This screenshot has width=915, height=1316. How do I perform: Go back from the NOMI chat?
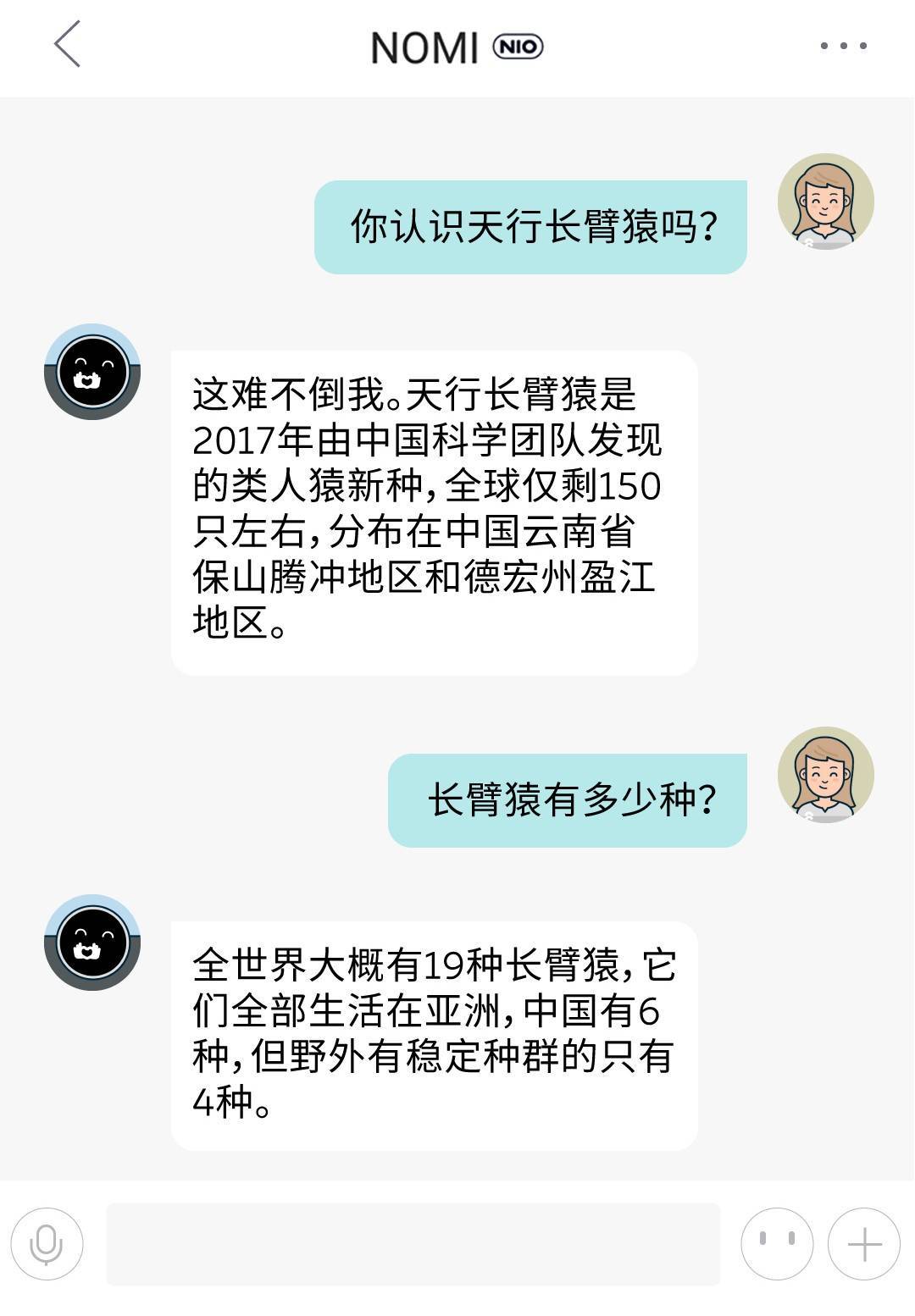coord(67,44)
